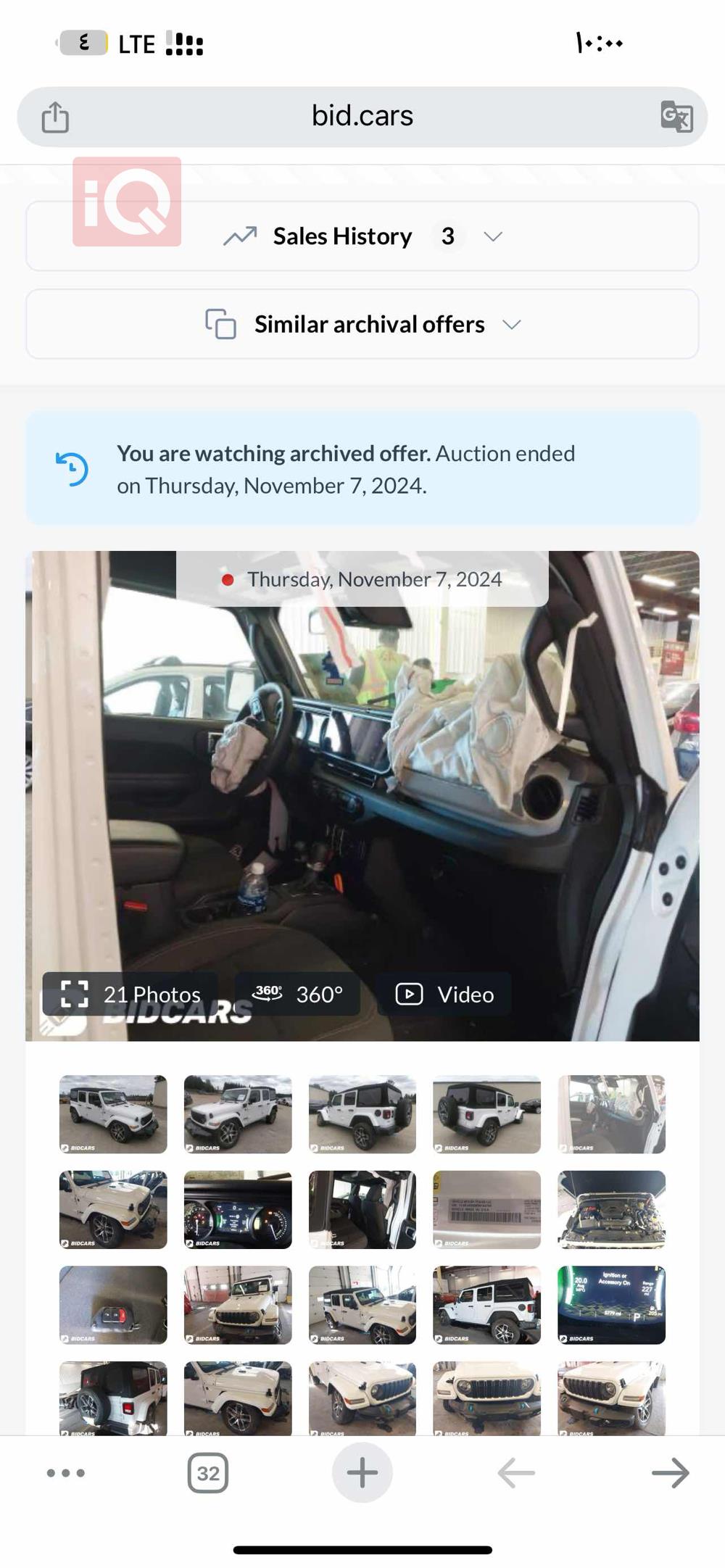The image size is (725, 1568).
Task: Select the Ignition or Accessory On display thumbnail
Action: (x=611, y=1305)
